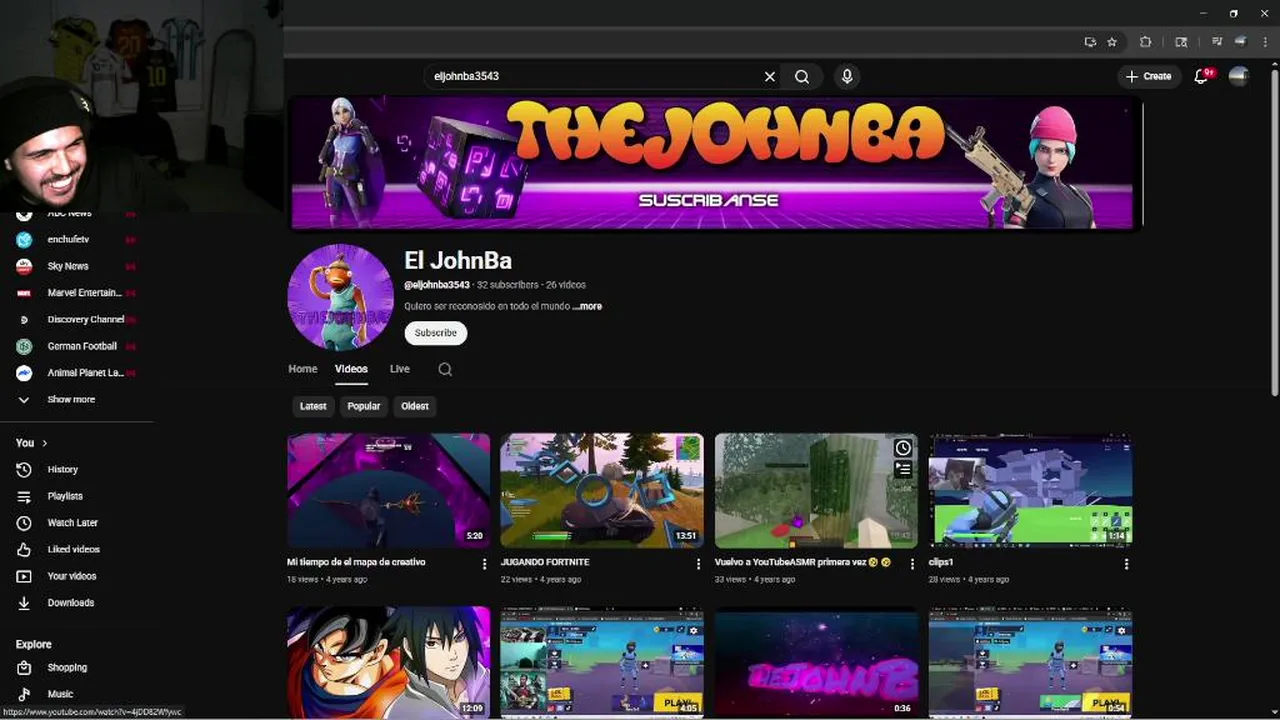This screenshot has width=1280, height=720.
Task: Open Liked videos
Action: pyautogui.click(x=73, y=549)
